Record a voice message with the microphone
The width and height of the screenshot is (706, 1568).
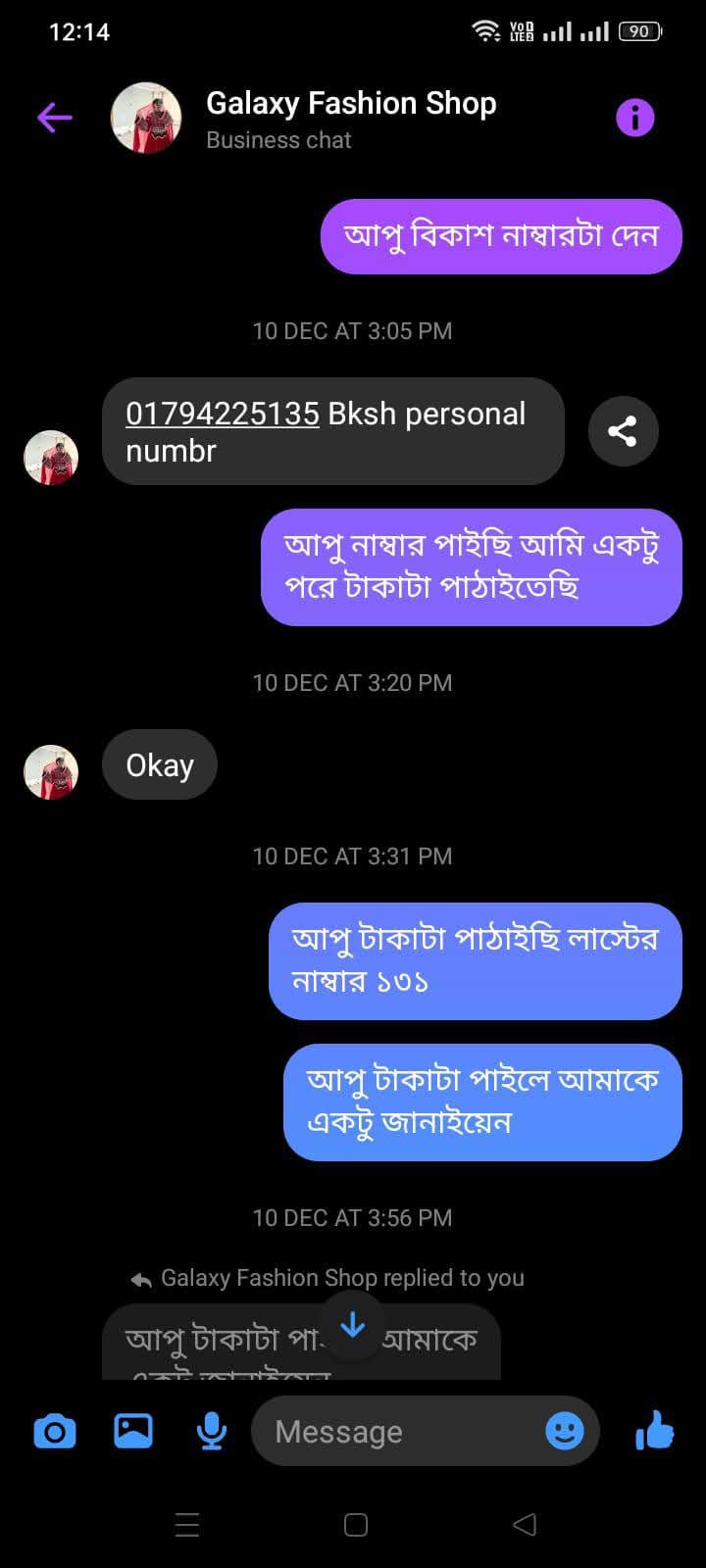click(211, 1432)
